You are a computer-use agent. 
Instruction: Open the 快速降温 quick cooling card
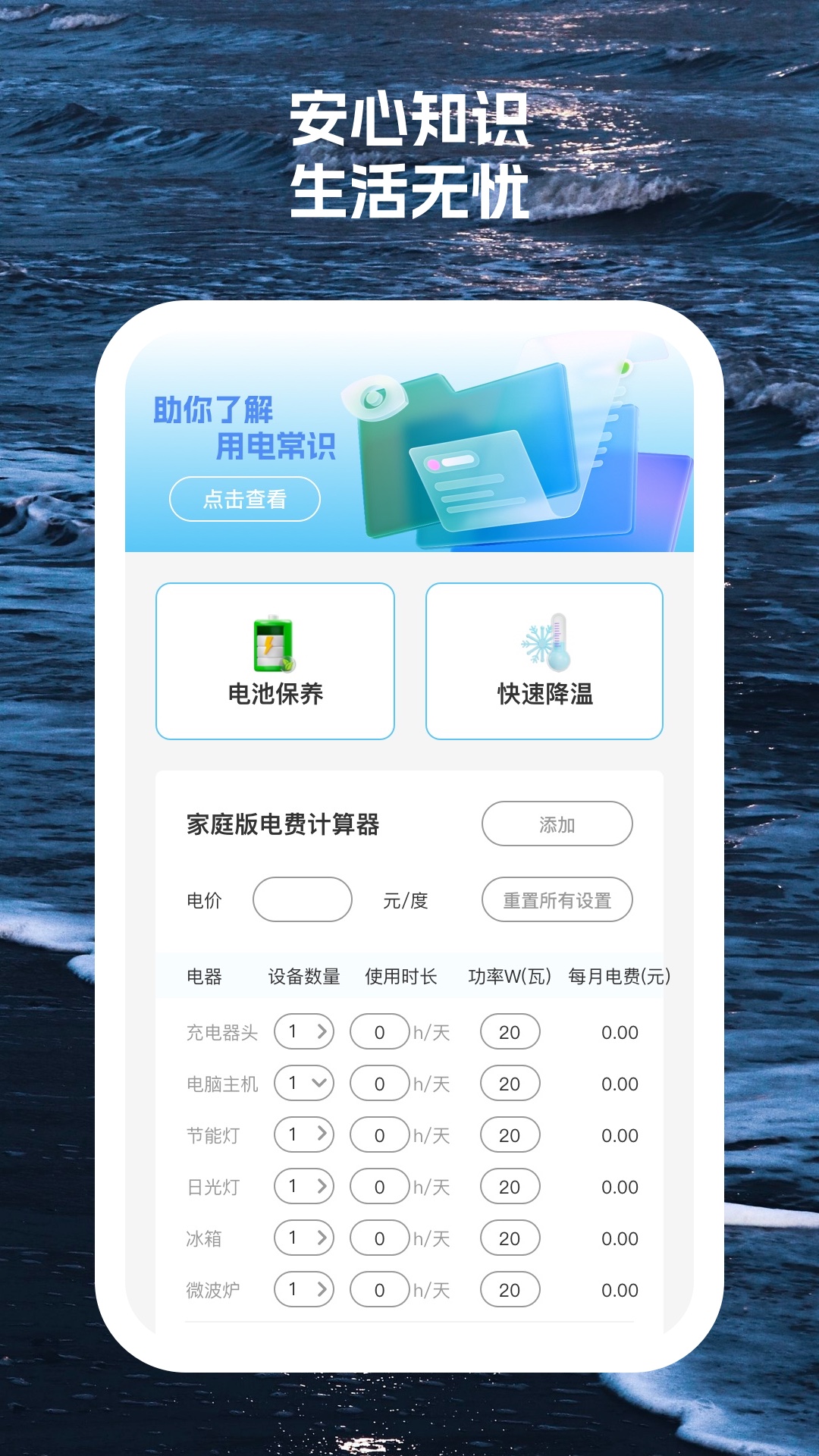(x=544, y=661)
